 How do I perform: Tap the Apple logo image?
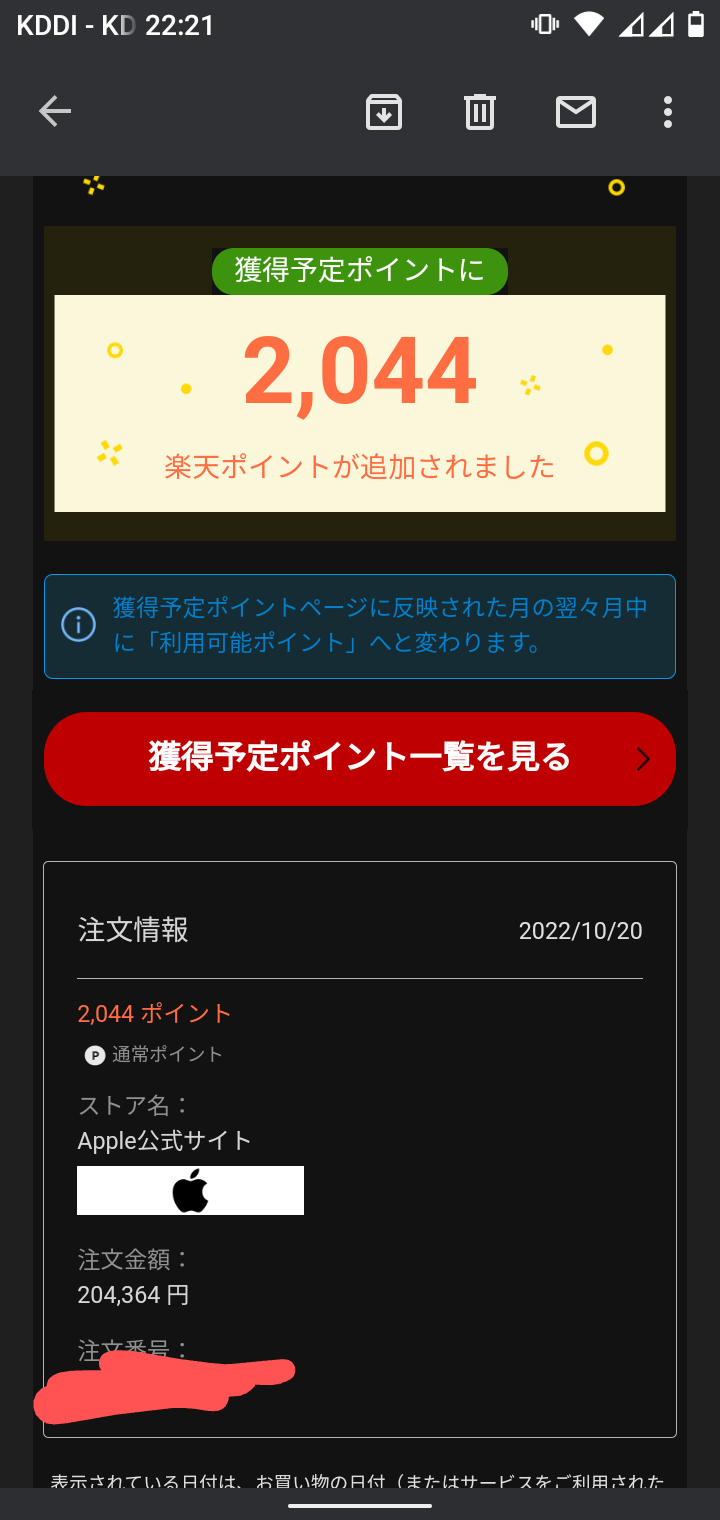[x=190, y=1190]
